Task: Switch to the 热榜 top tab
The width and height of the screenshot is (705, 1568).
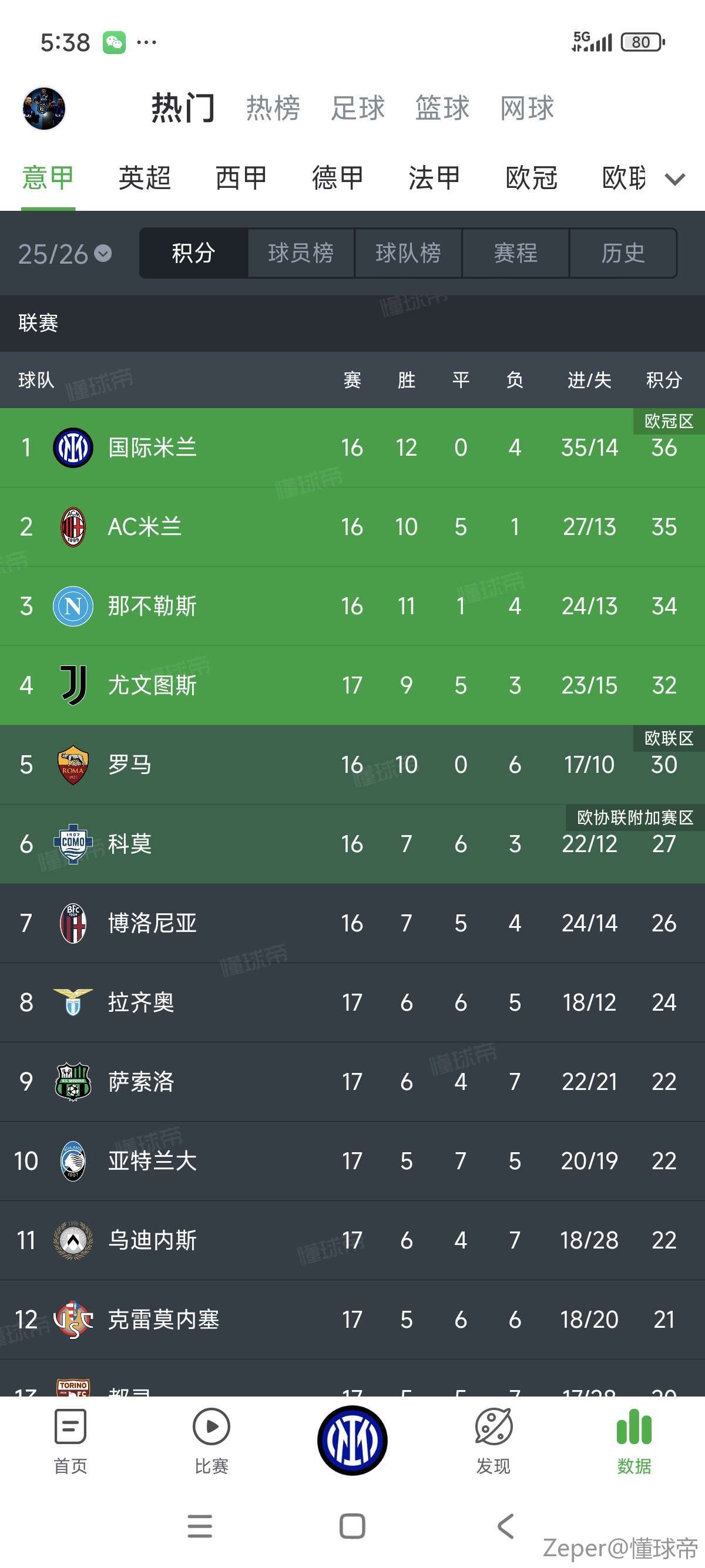Action: click(x=273, y=108)
